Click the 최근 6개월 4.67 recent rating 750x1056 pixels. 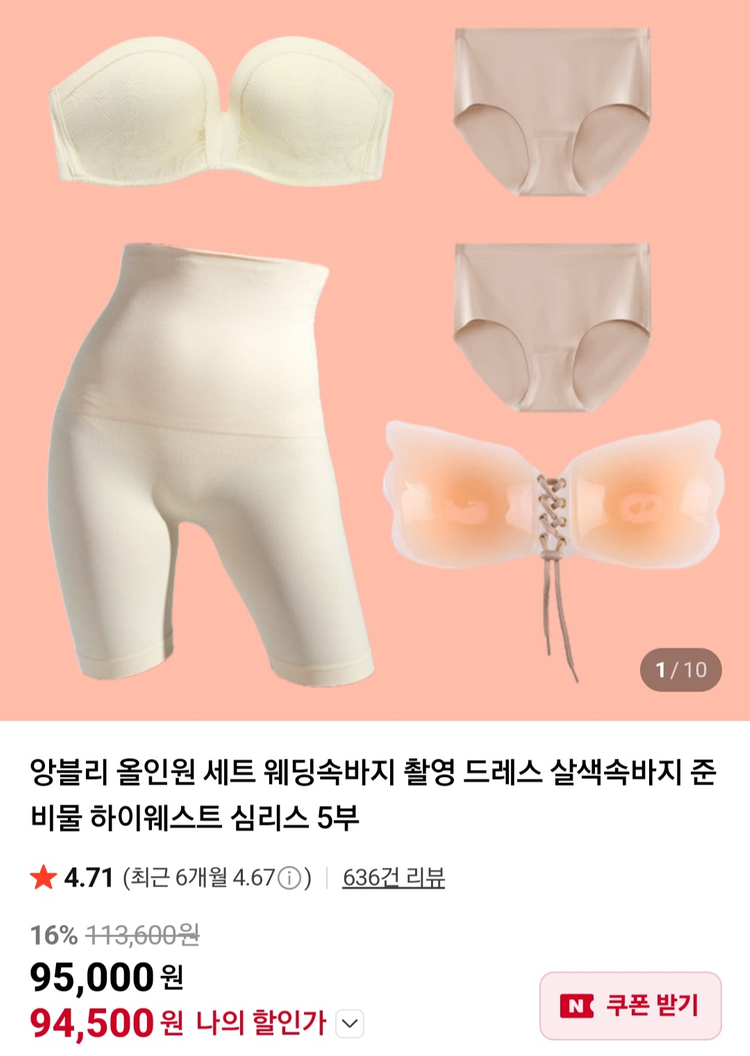pyautogui.click(x=190, y=871)
